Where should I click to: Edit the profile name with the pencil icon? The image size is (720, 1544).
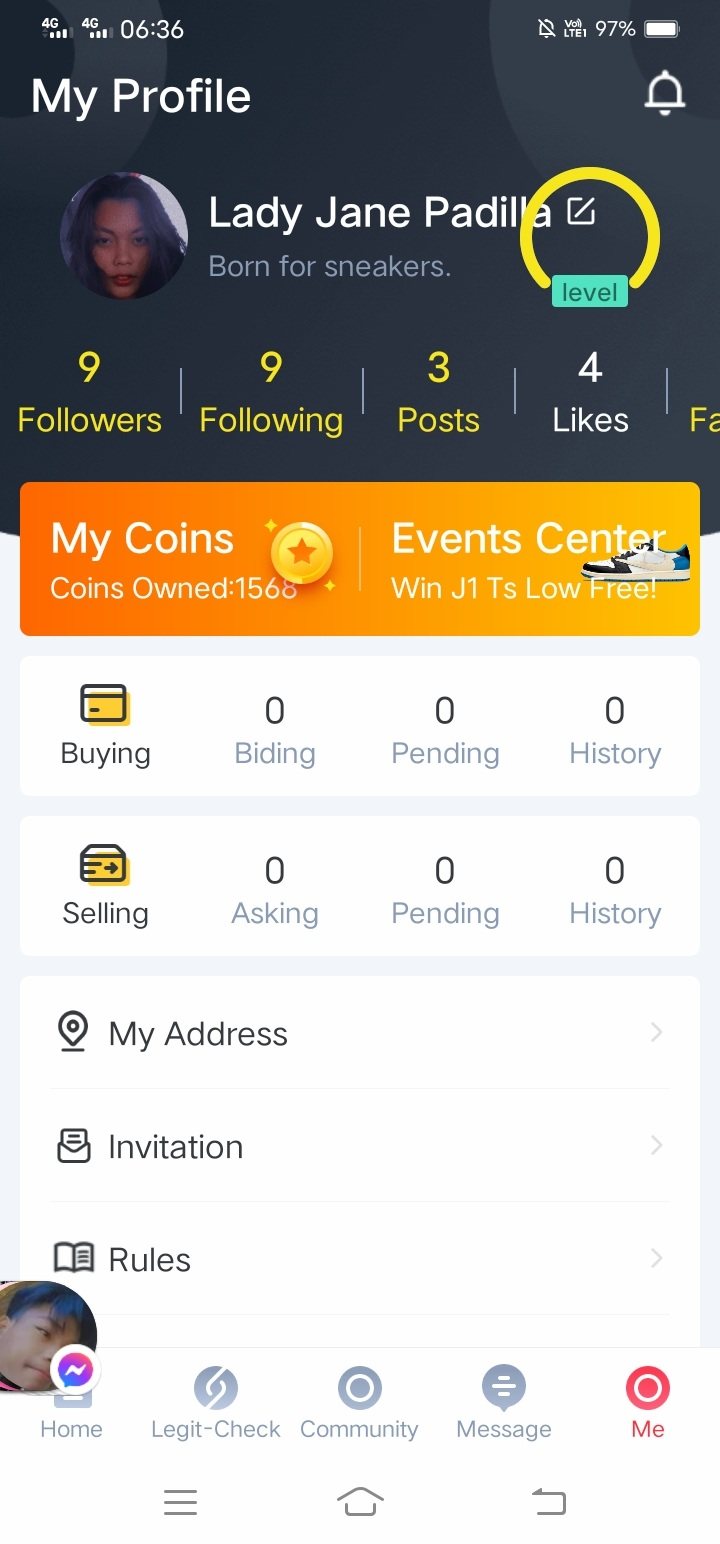581,211
